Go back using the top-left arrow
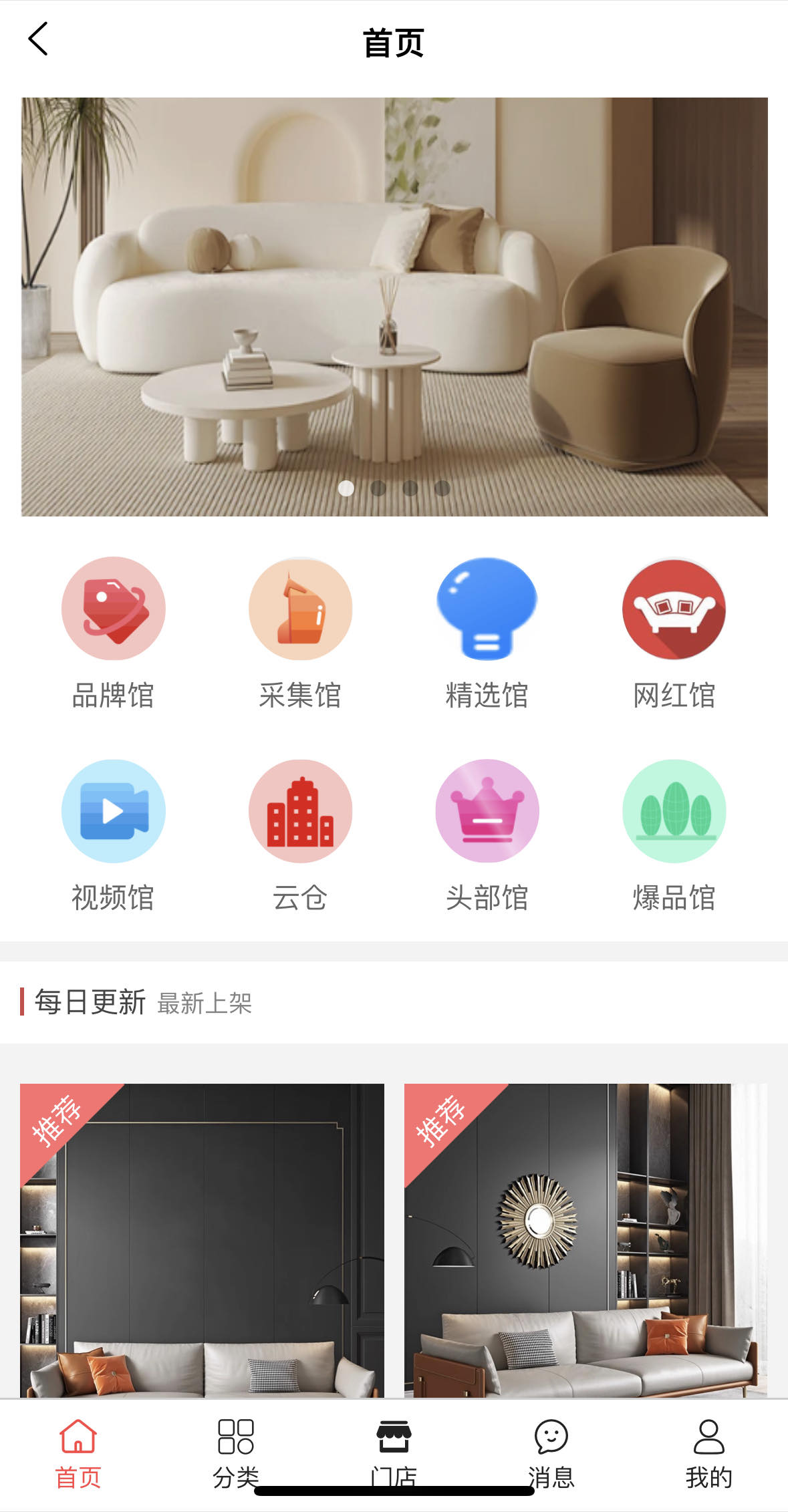Image resolution: width=788 pixels, height=1512 pixels. click(38, 39)
